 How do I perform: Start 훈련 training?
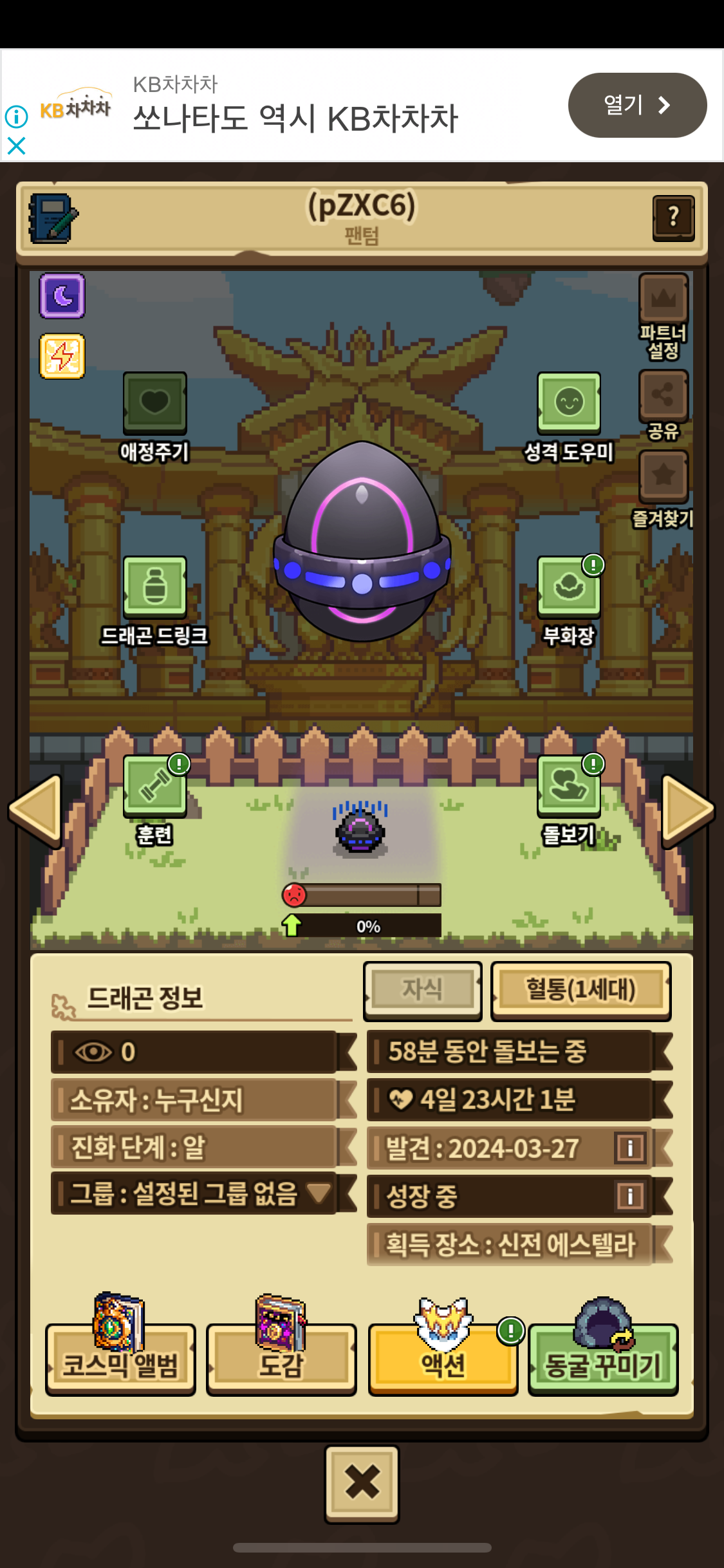coord(154,787)
